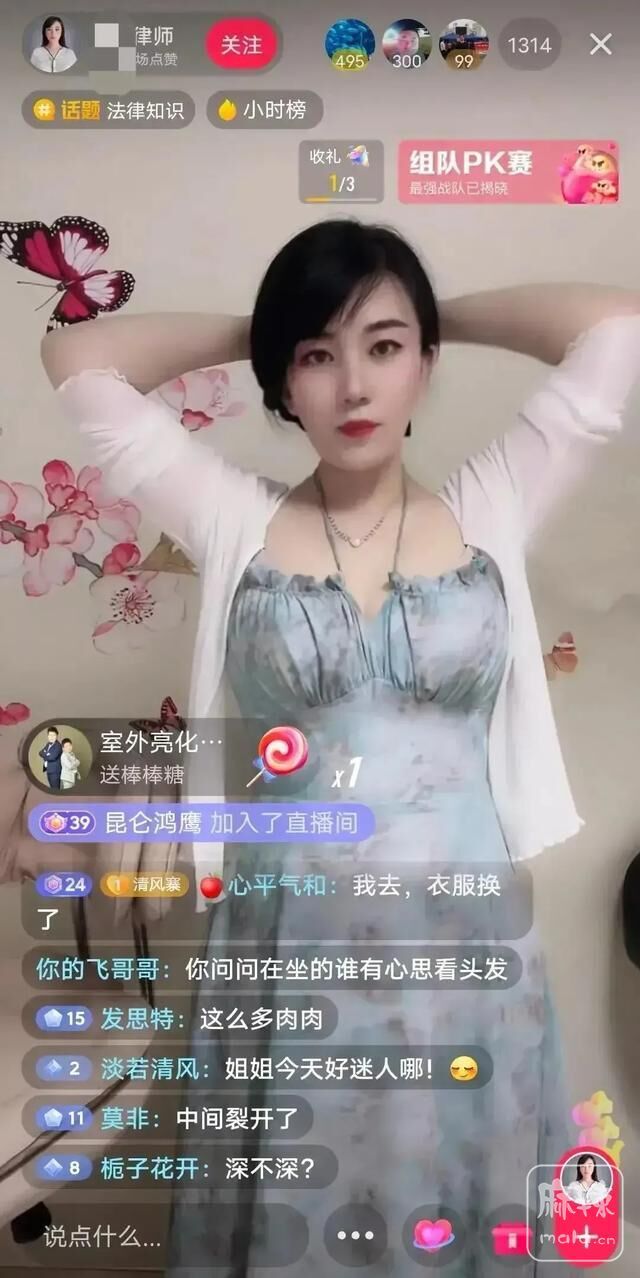
Task: Open the three-dot more options
Action: pyautogui.click(x=355, y=1236)
